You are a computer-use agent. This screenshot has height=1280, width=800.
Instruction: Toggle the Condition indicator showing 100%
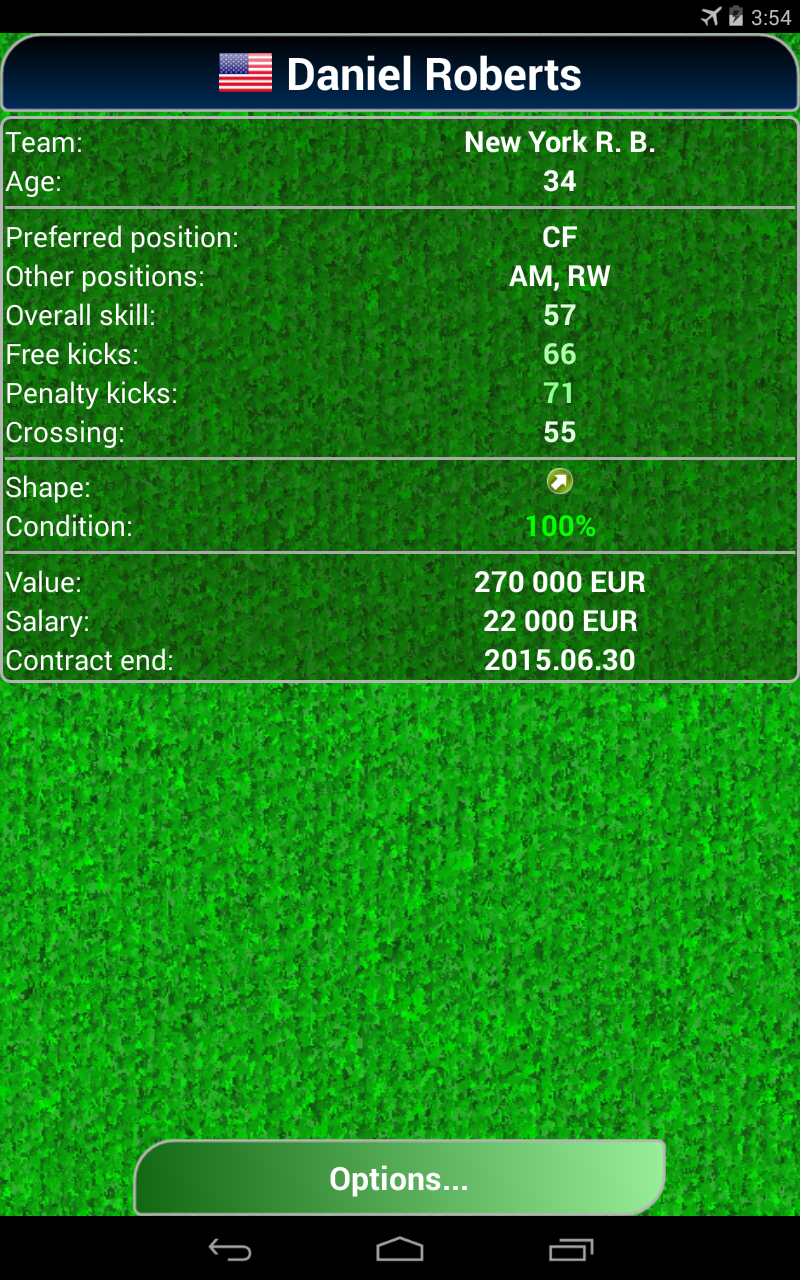tap(559, 526)
